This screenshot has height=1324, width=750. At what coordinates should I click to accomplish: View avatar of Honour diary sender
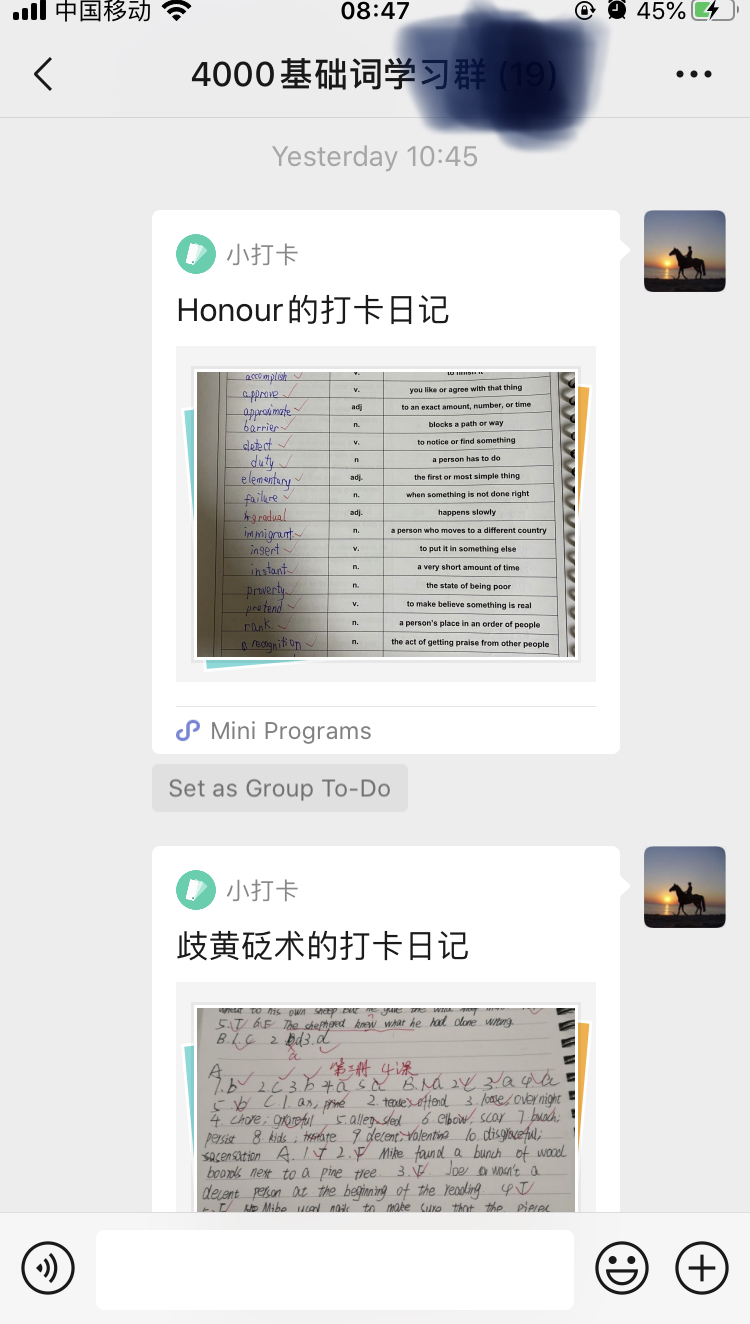tap(684, 251)
